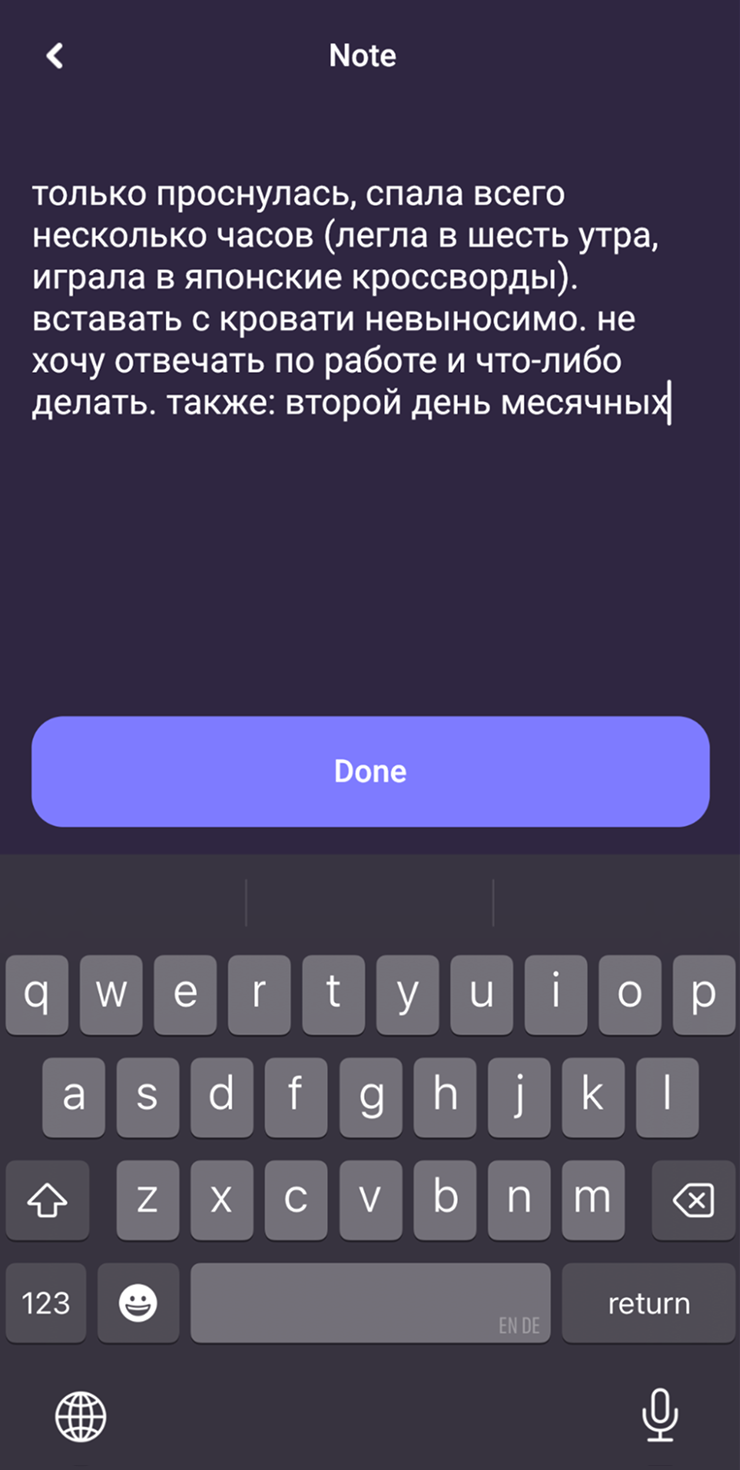
Task: Open the emoji keyboard
Action: [139, 1303]
